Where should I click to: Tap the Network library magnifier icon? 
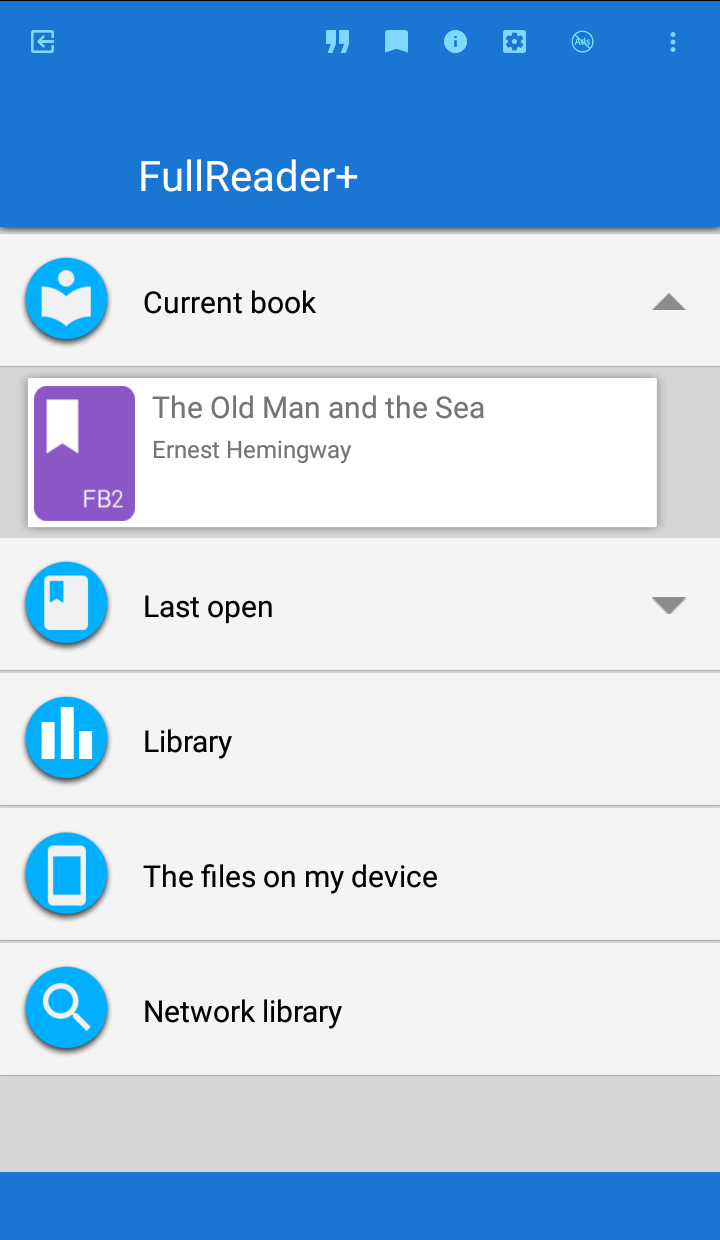click(66, 1009)
